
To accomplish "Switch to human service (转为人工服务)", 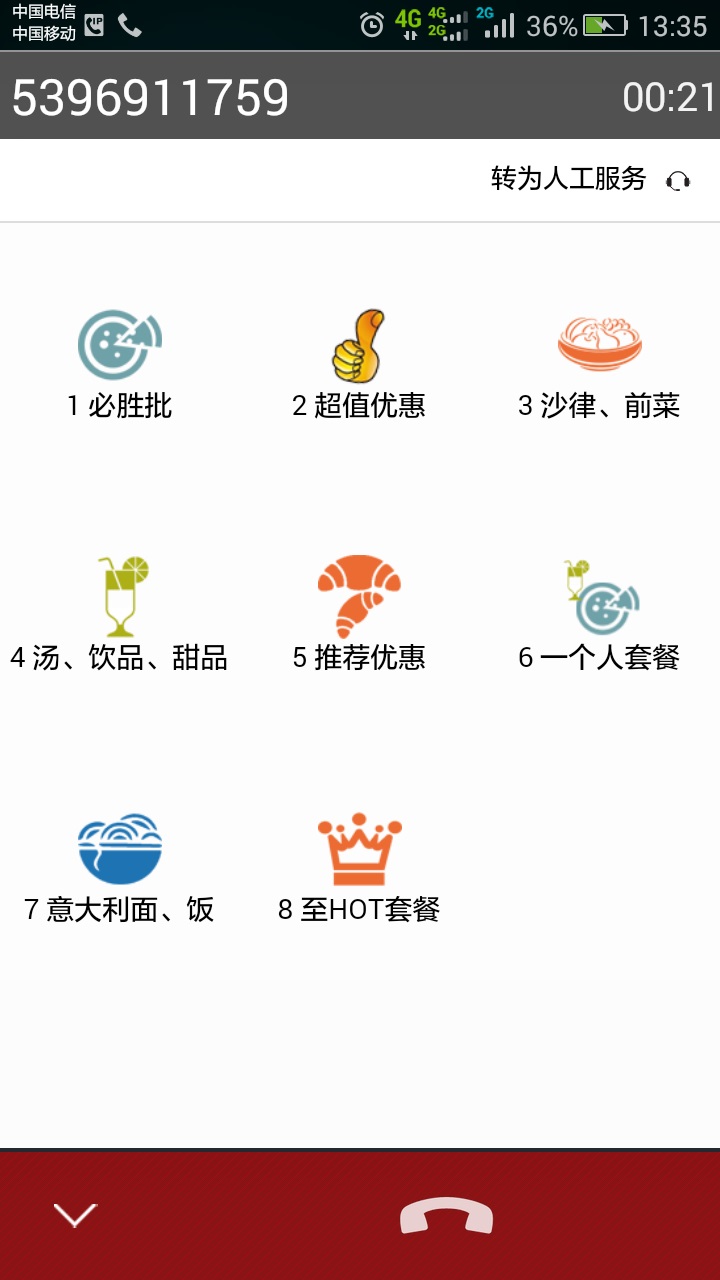I will 590,180.
